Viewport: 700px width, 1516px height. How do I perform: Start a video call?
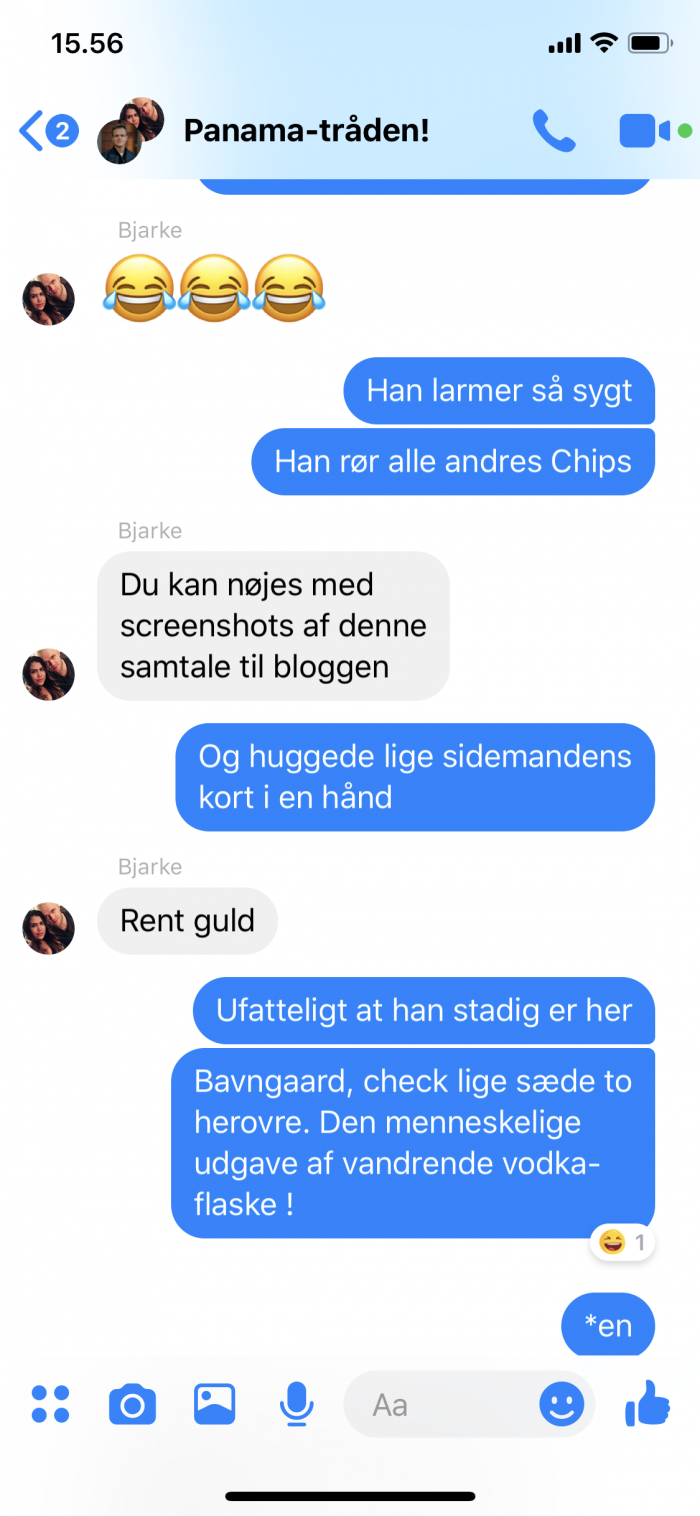(x=645, y=131)
